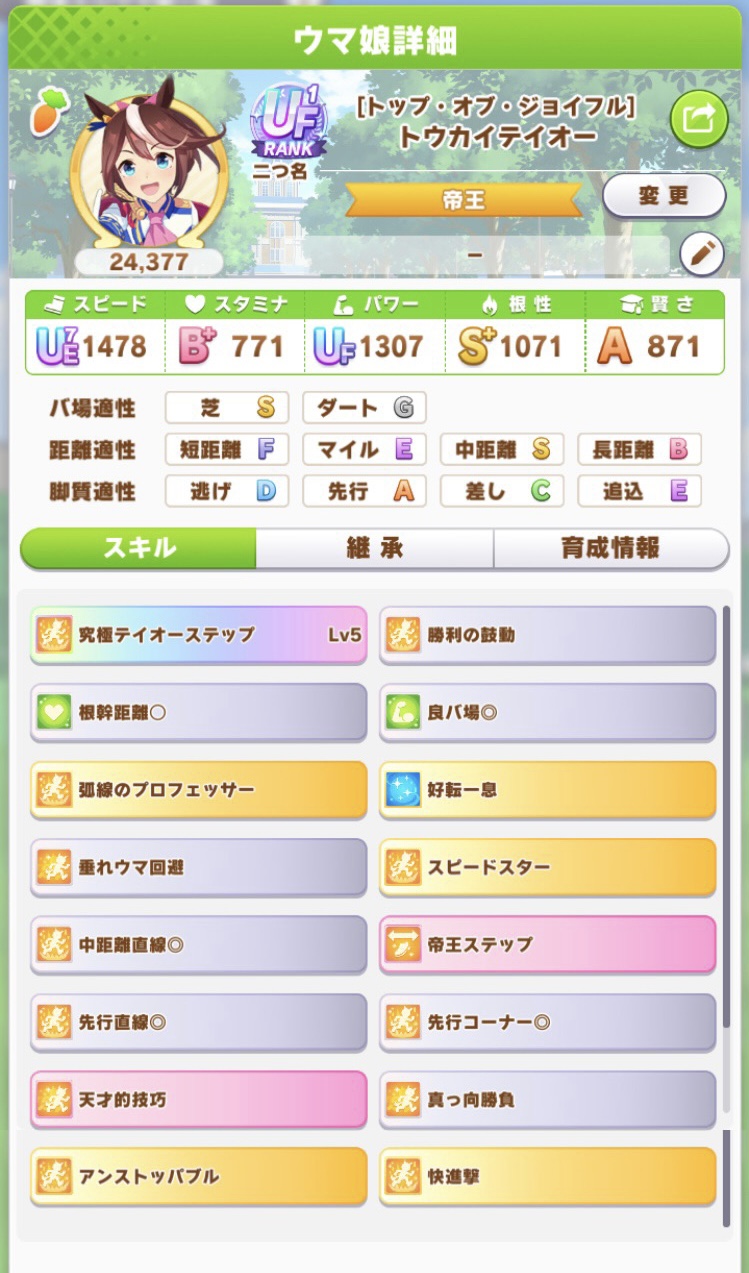The image size is (749, 1273).
Task: Open the スピードスター skill
Action: (547, 867)
